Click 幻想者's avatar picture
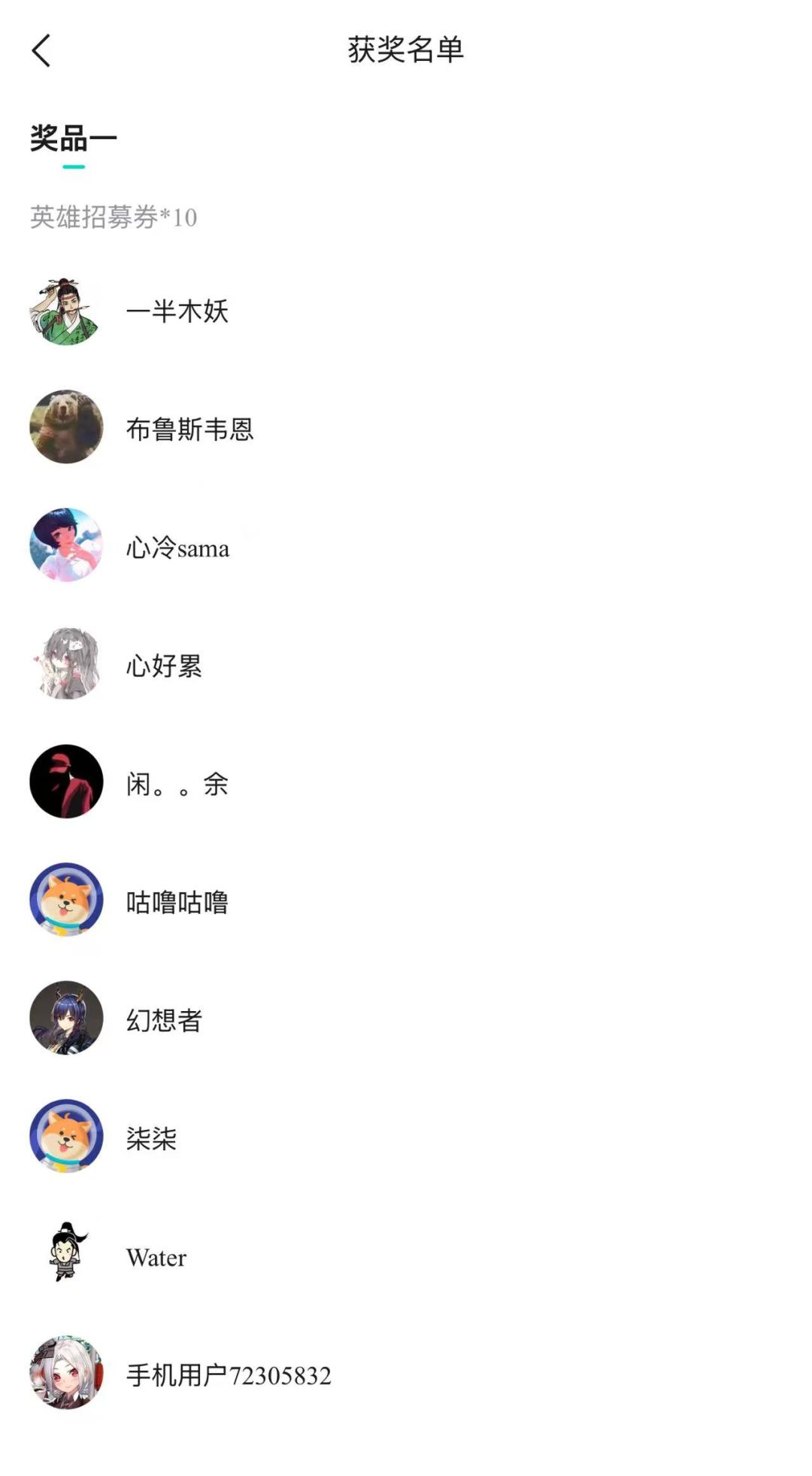This screenshot has height=1476, width=812. click(65, 1020)
